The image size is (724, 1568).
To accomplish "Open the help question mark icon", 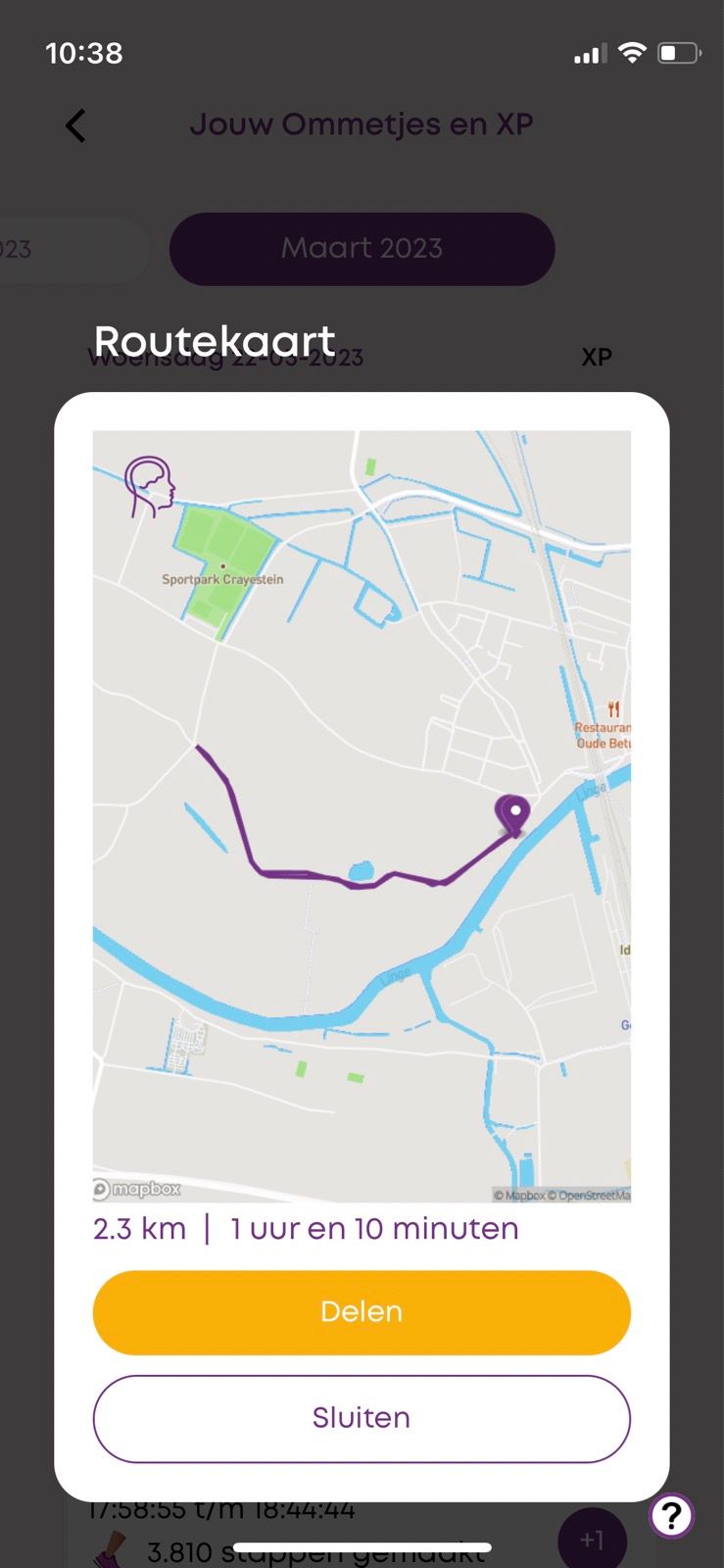I will coord(671,1515).
